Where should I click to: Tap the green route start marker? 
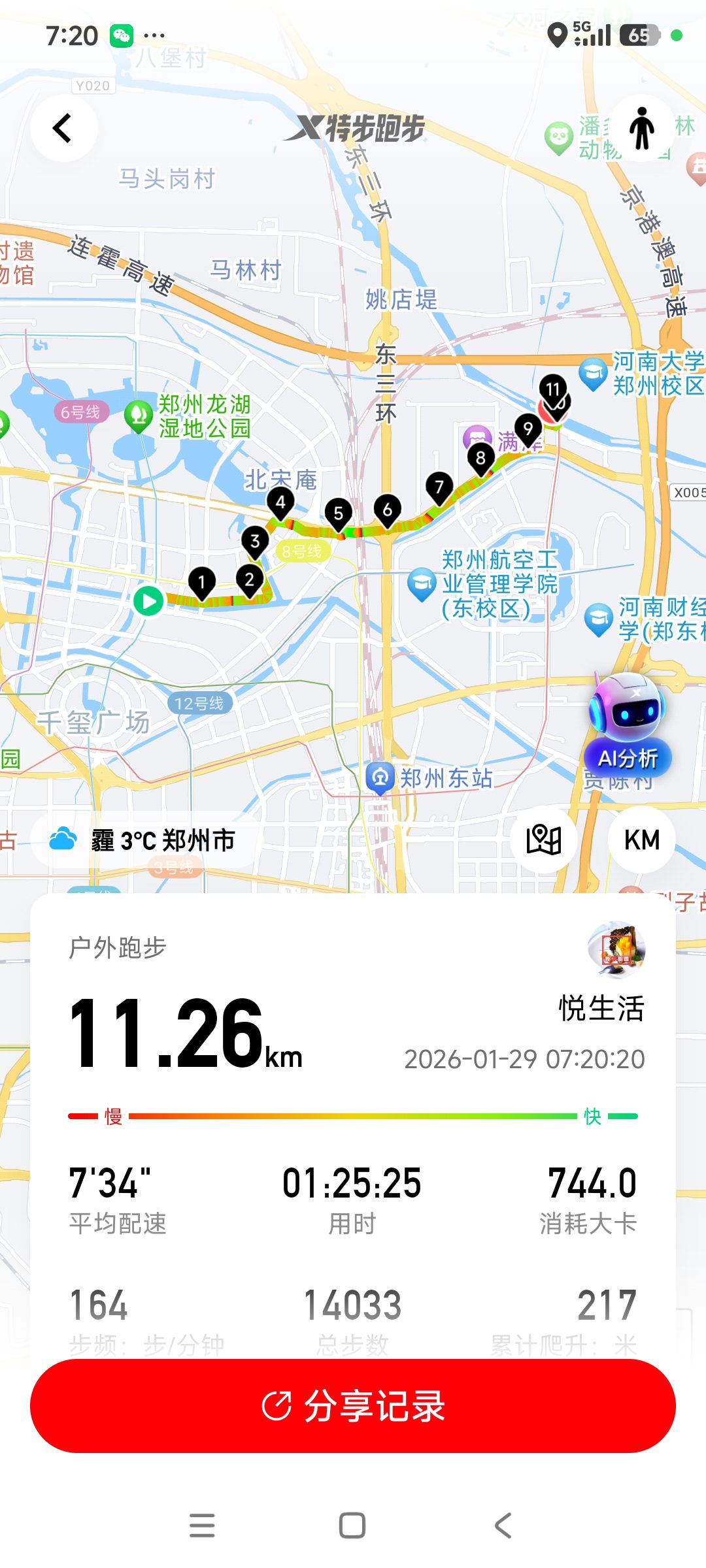tap(148, 600)
